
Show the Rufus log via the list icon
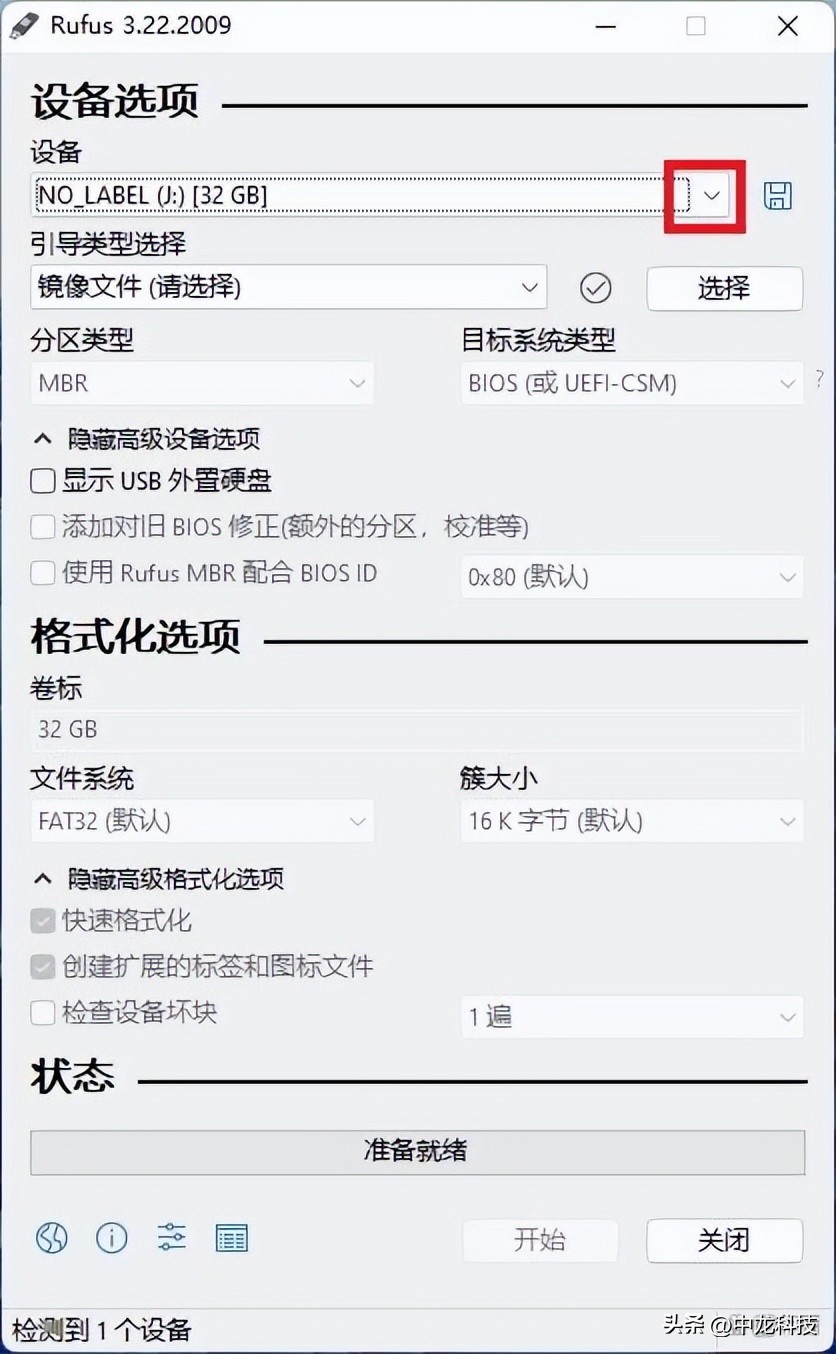[x=231, y=1239]
